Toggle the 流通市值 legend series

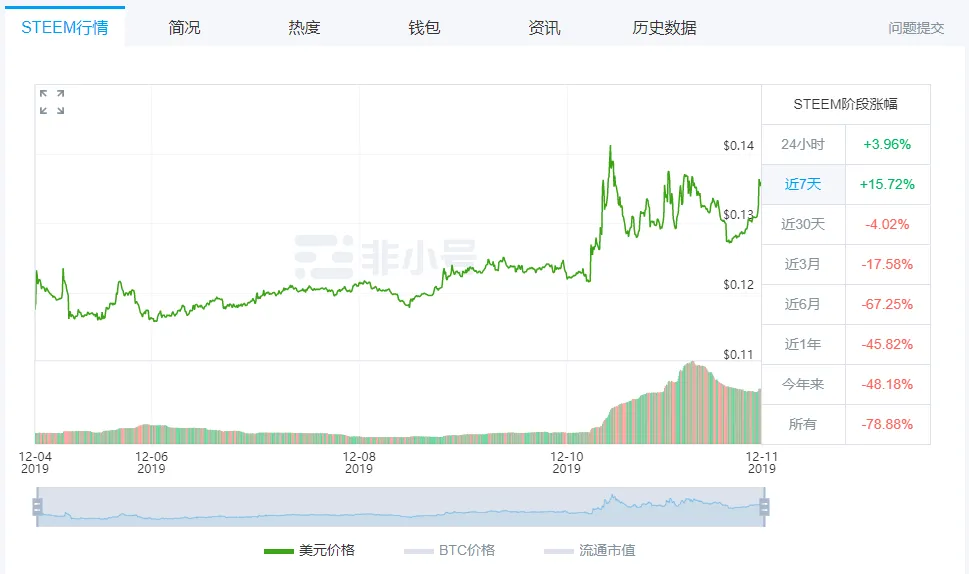tap(590, 550)
